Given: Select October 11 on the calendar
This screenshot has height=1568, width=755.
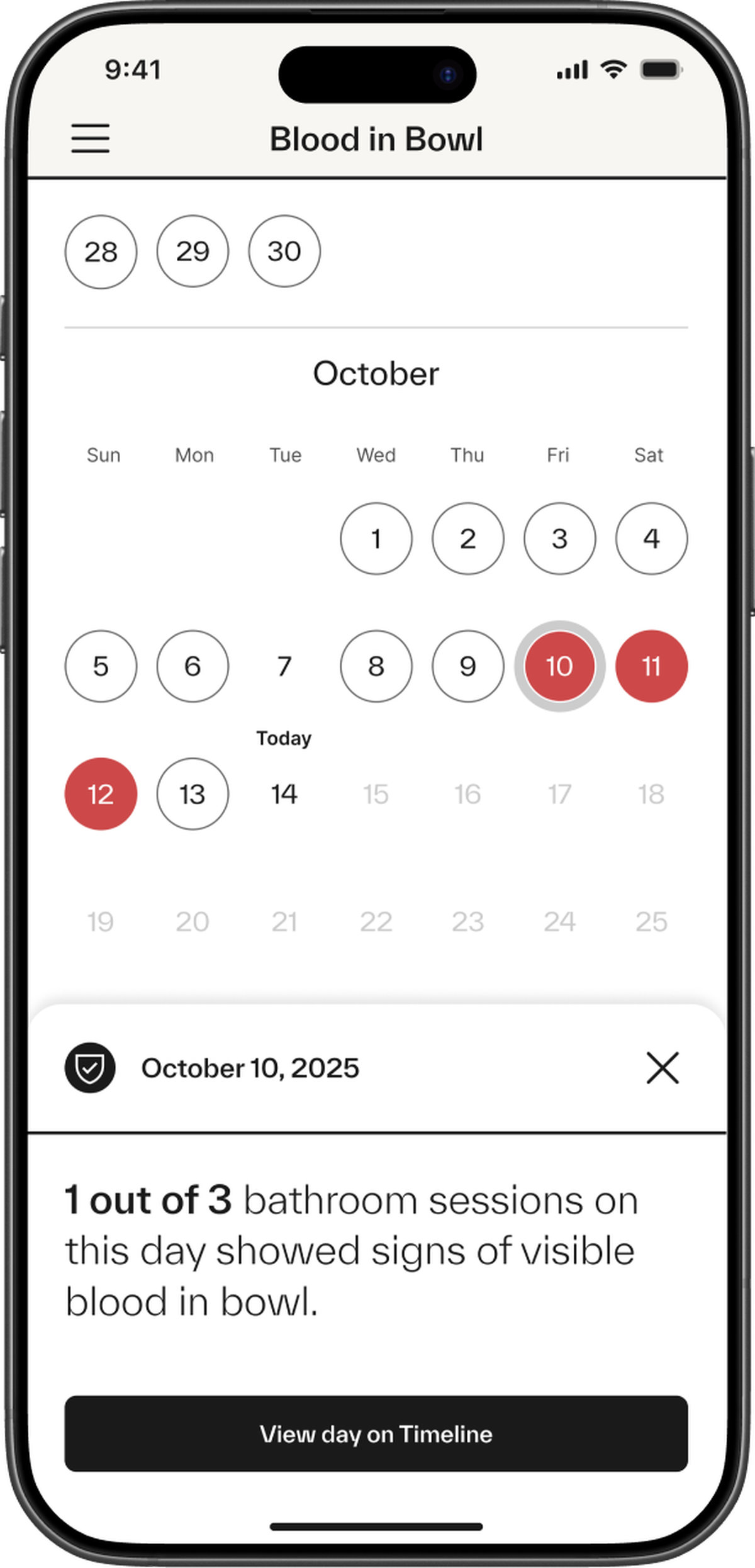Looking at the screenshot, I should coord(651,666).
